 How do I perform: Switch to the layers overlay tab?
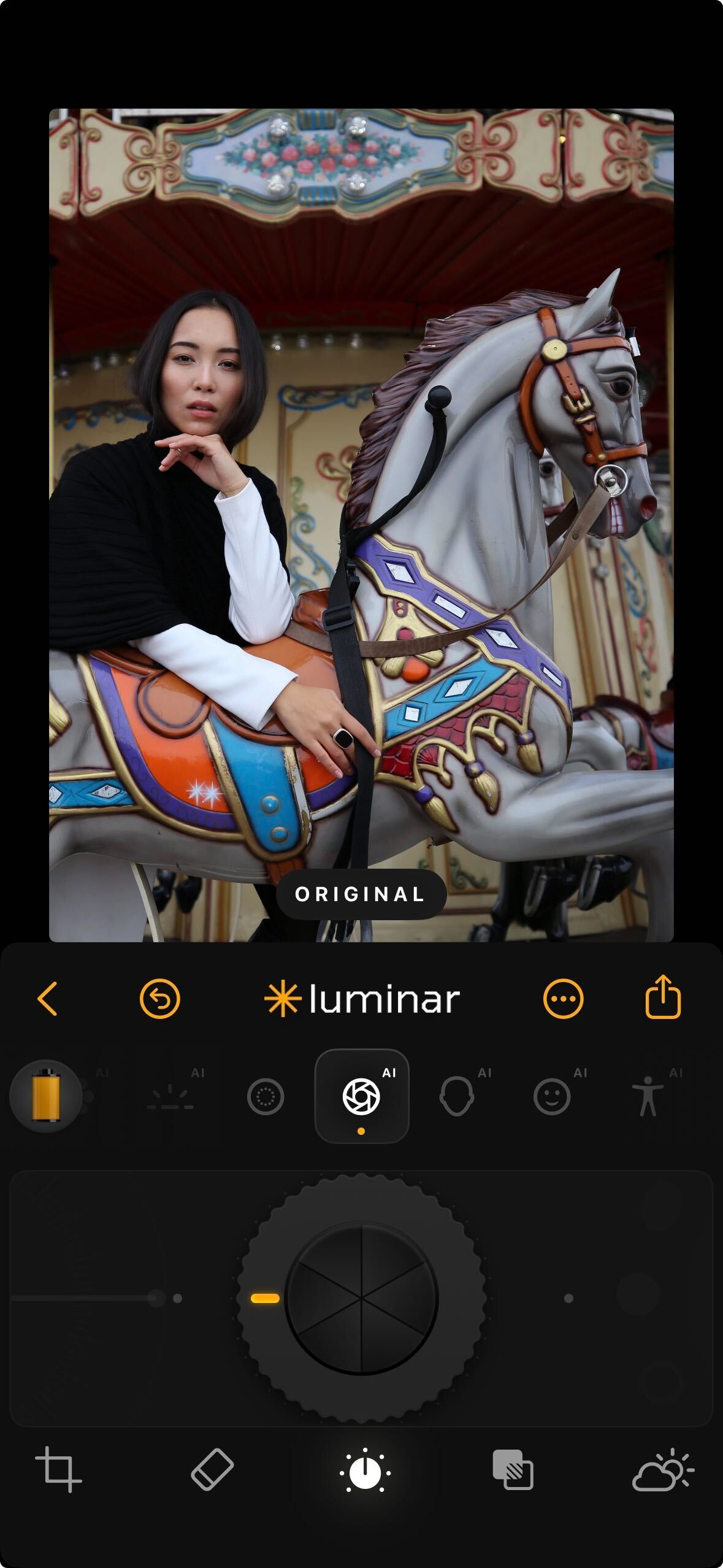coord(513,1469)
